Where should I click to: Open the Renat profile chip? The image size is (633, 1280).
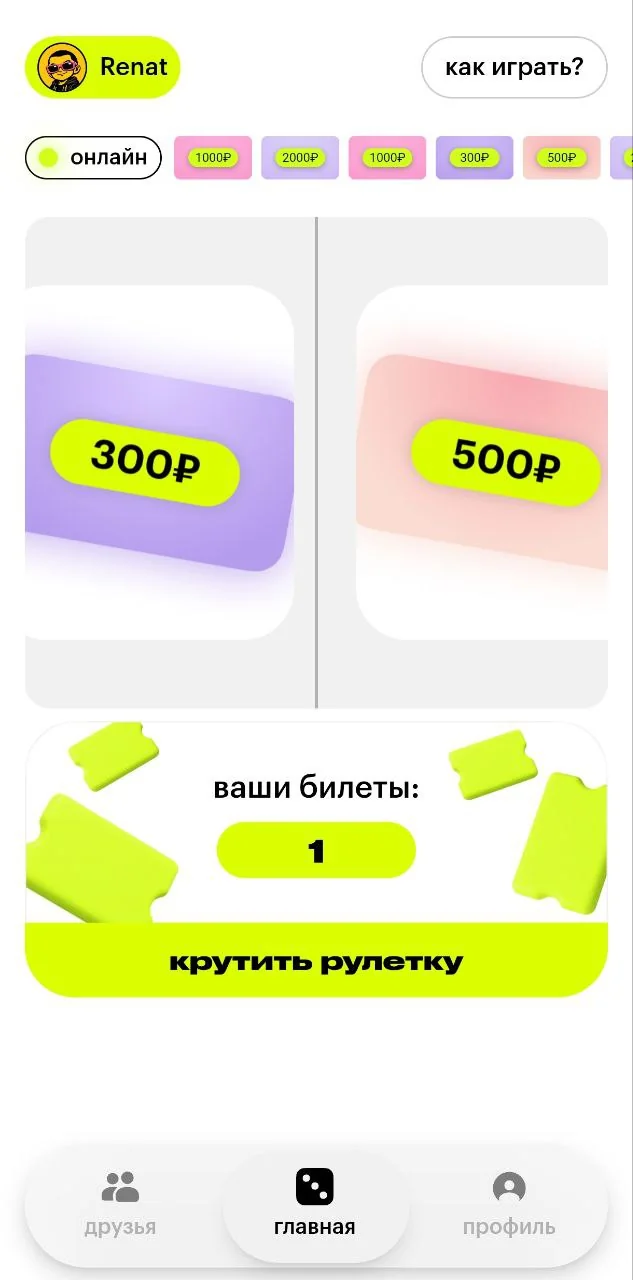[x=103, y=67]
